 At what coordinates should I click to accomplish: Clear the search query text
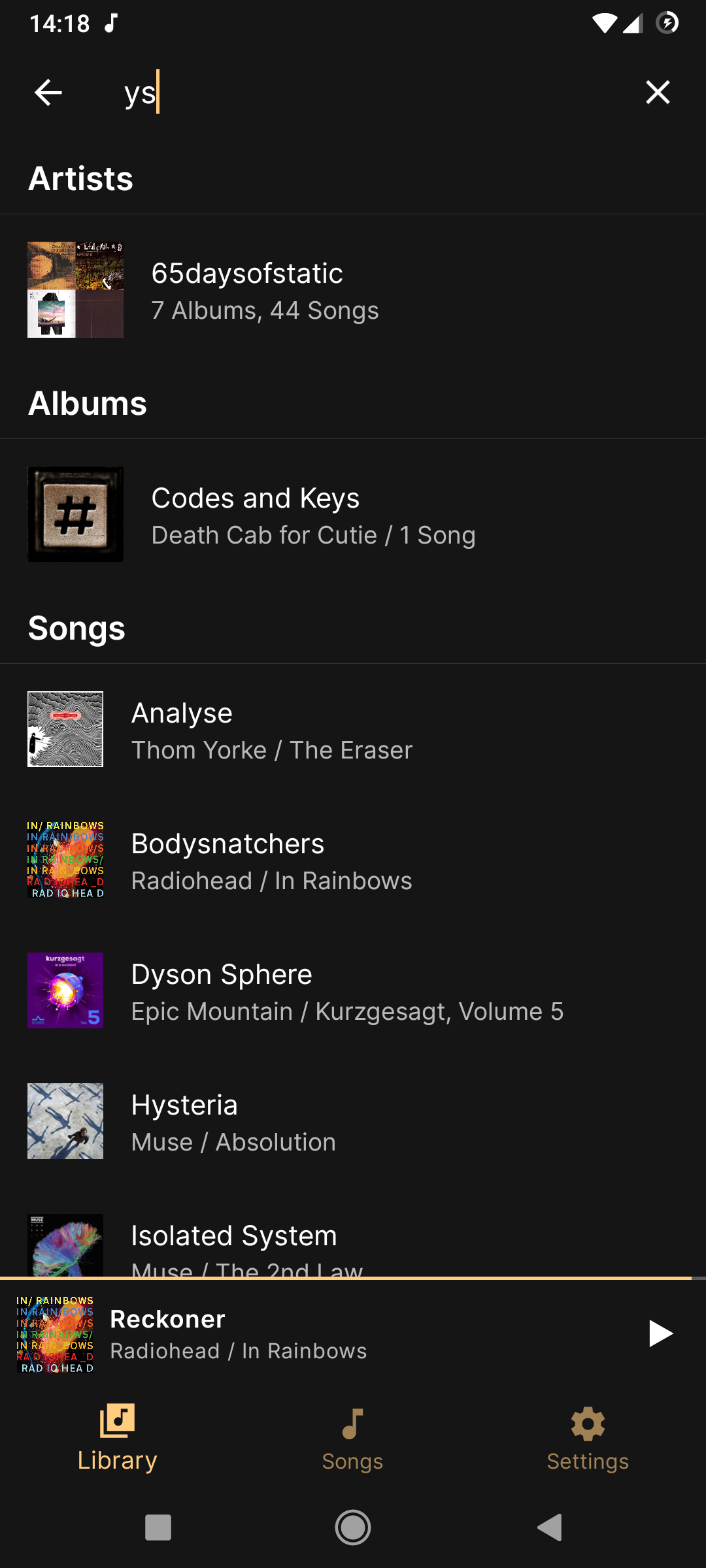[x=658, y=92]
